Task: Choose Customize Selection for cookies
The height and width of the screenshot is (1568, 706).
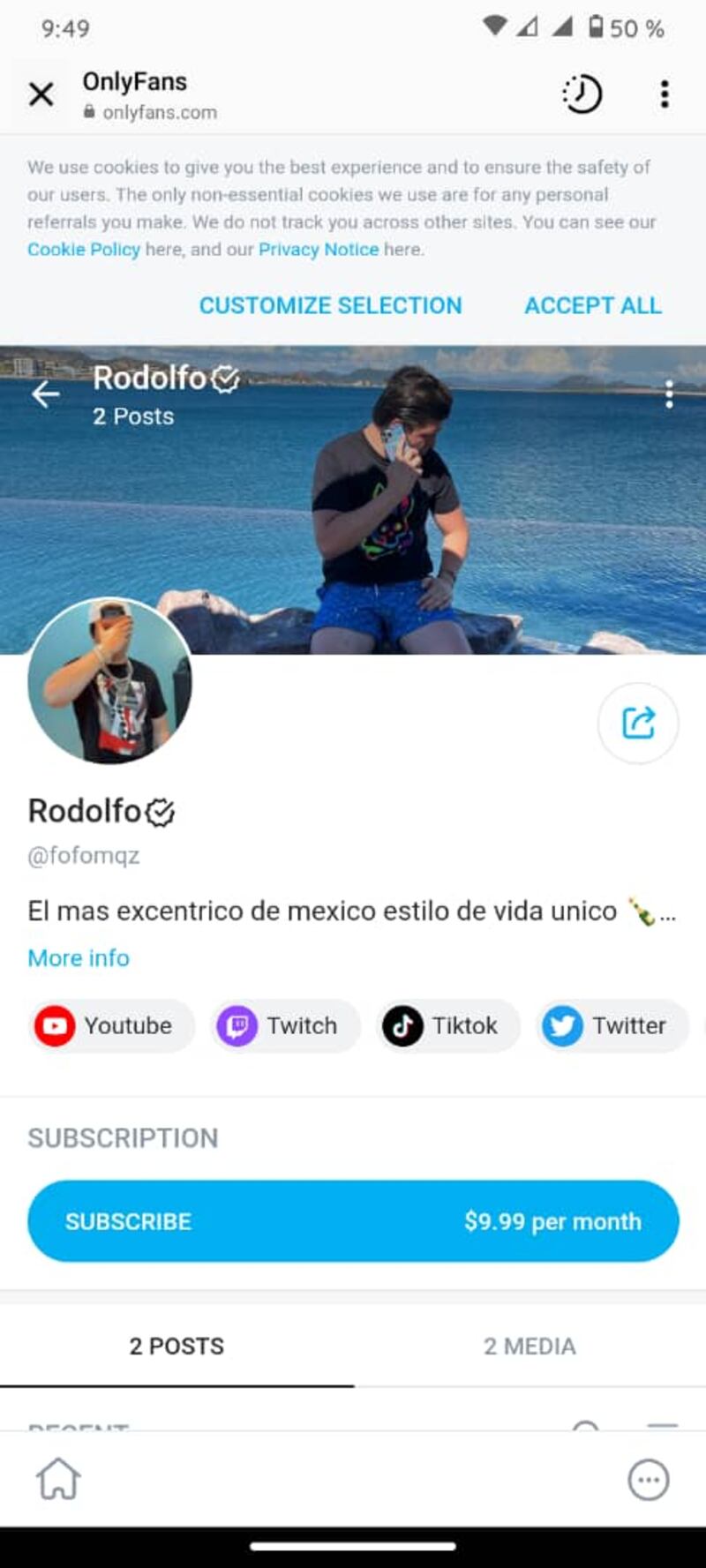Action: [330, 305]
